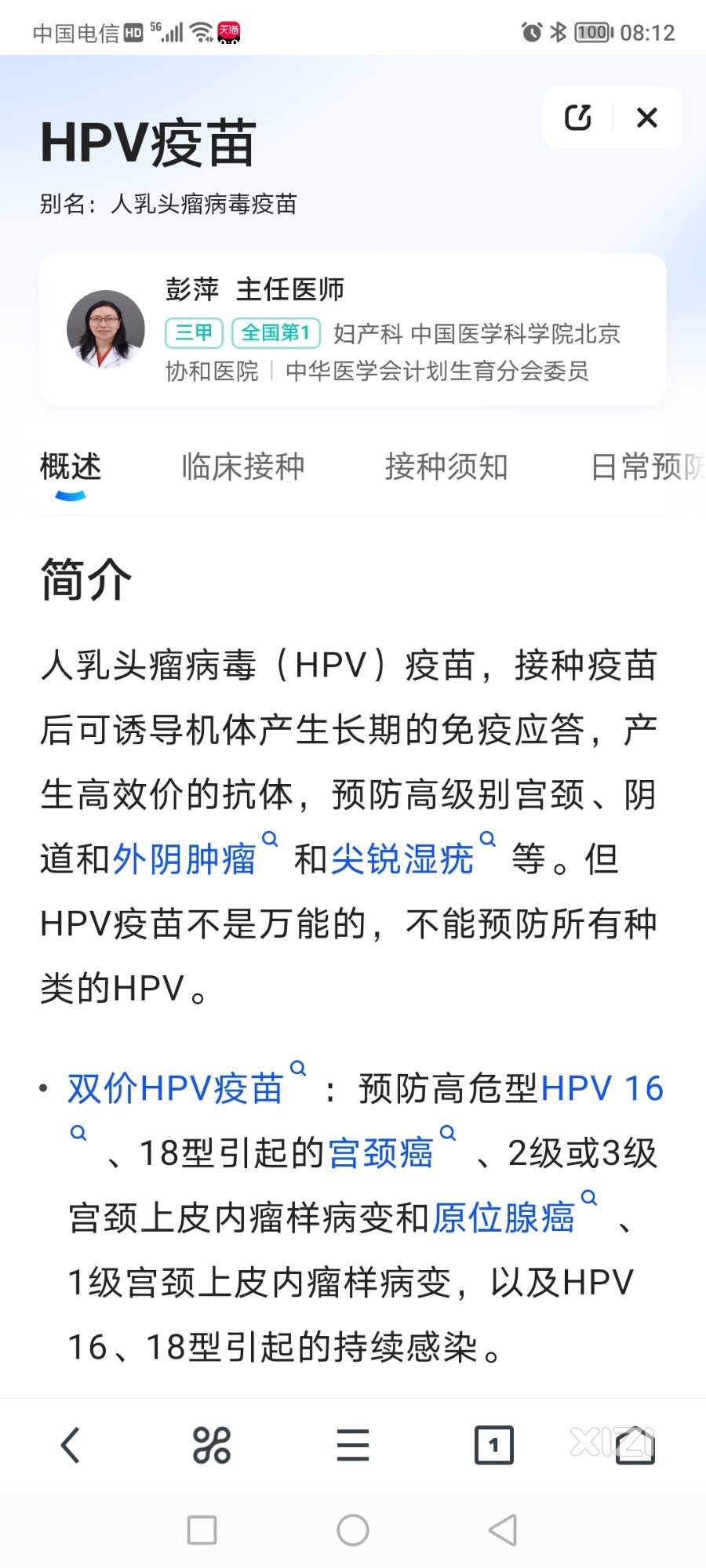Open the 外阴肿瘤 link

pyautogui.click(x=185, y=858)
